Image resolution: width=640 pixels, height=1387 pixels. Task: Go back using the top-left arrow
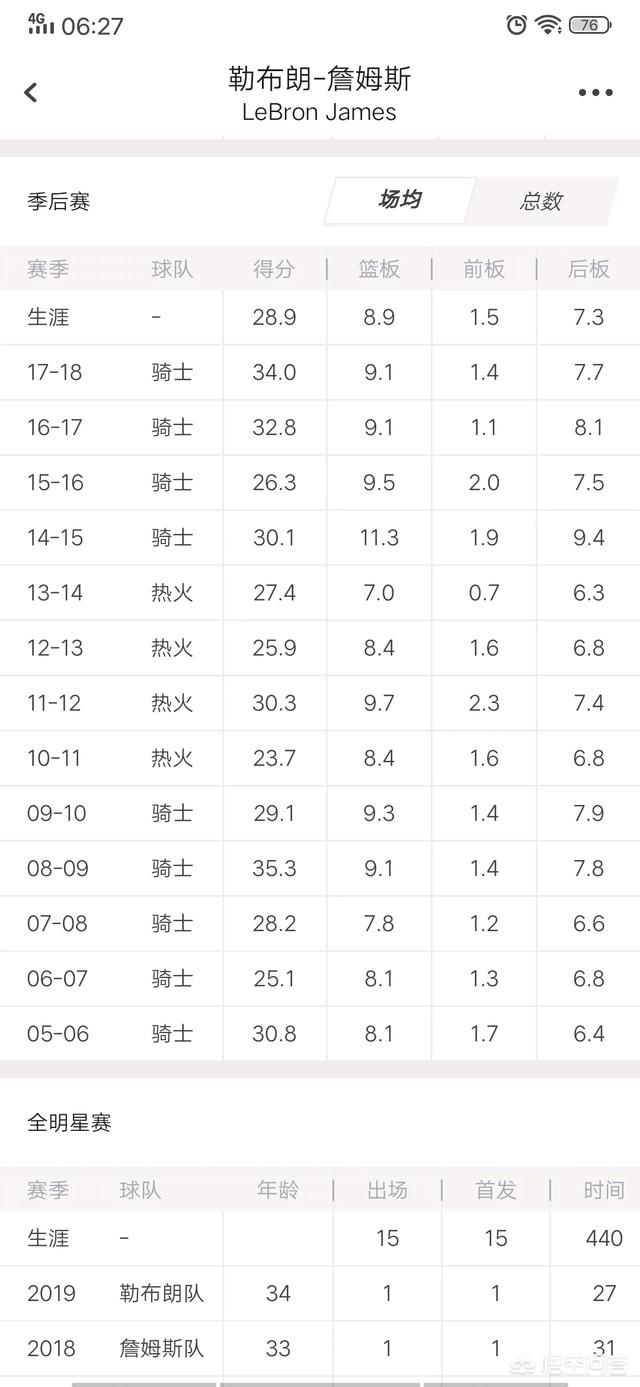[x=30, y=93]
